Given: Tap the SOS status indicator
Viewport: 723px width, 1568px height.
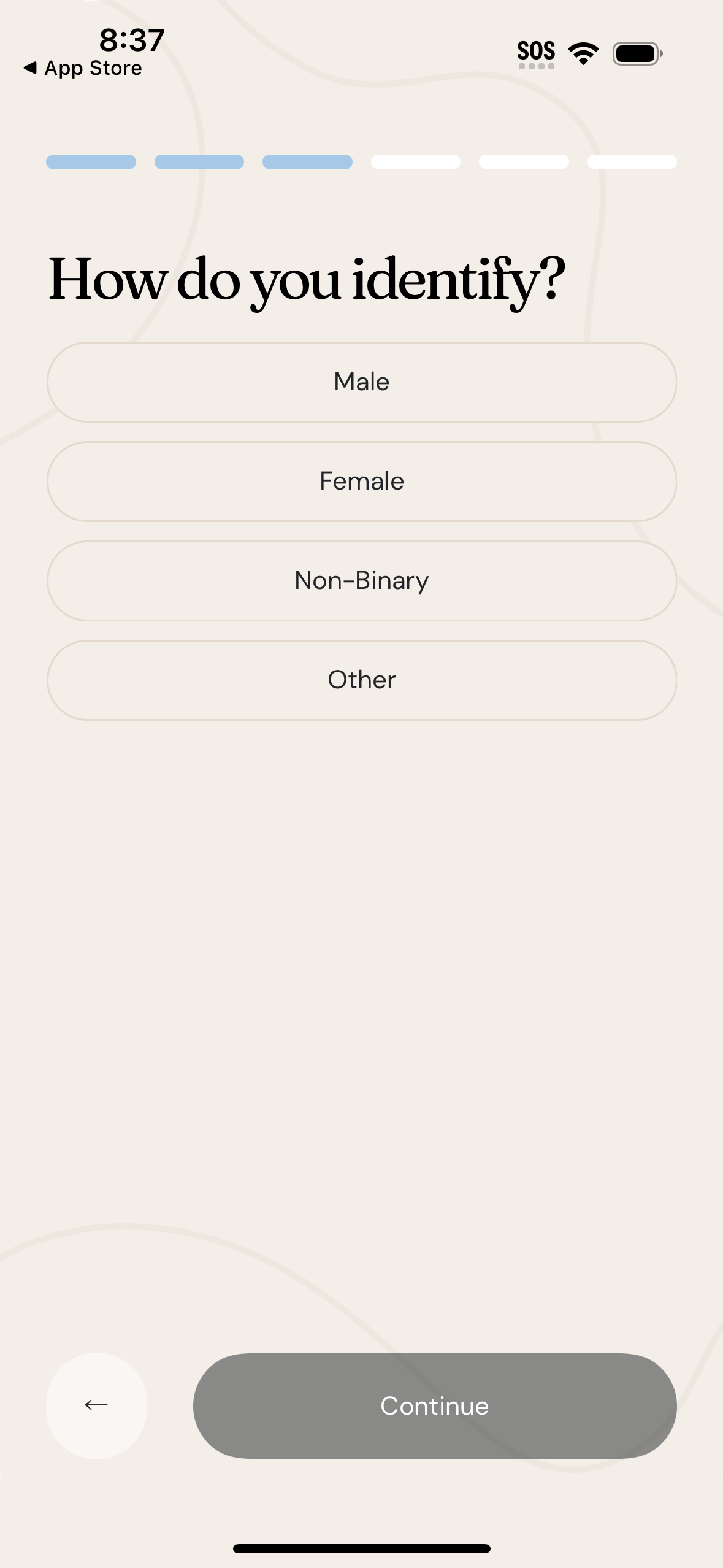Looking at the screenshot, I should point(536,52).
